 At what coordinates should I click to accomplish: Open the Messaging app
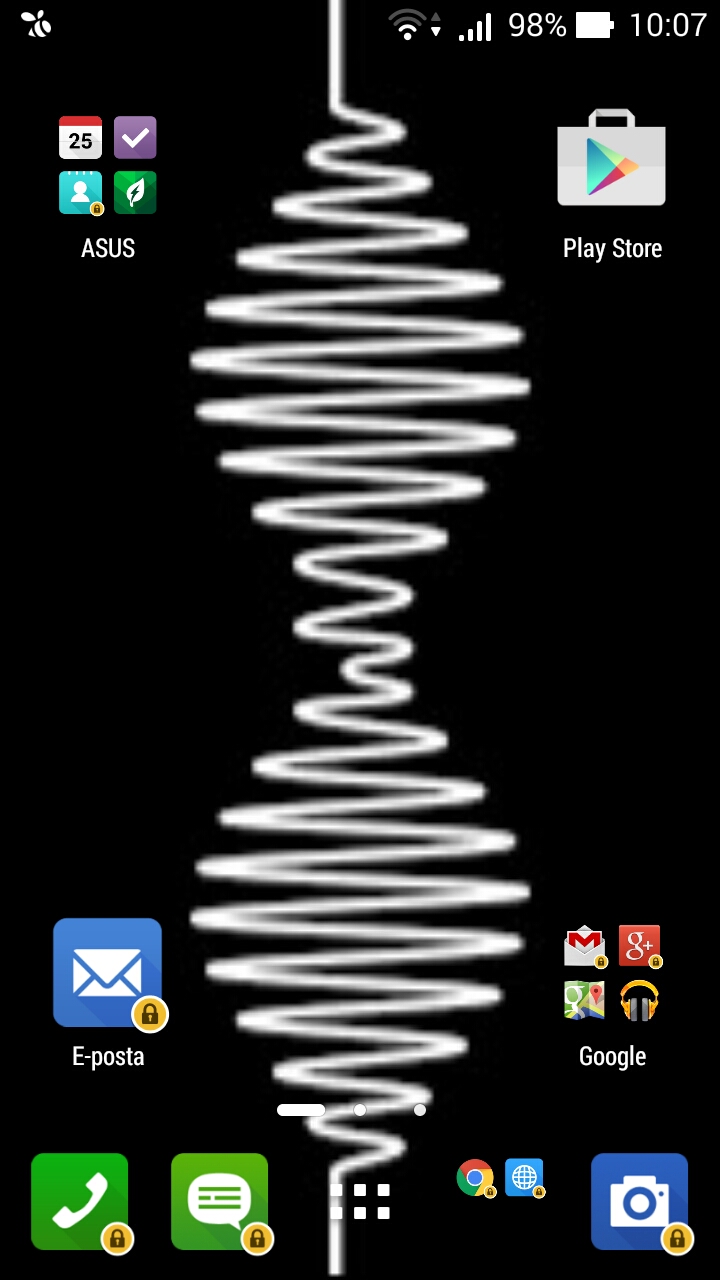click(220, 1201)
